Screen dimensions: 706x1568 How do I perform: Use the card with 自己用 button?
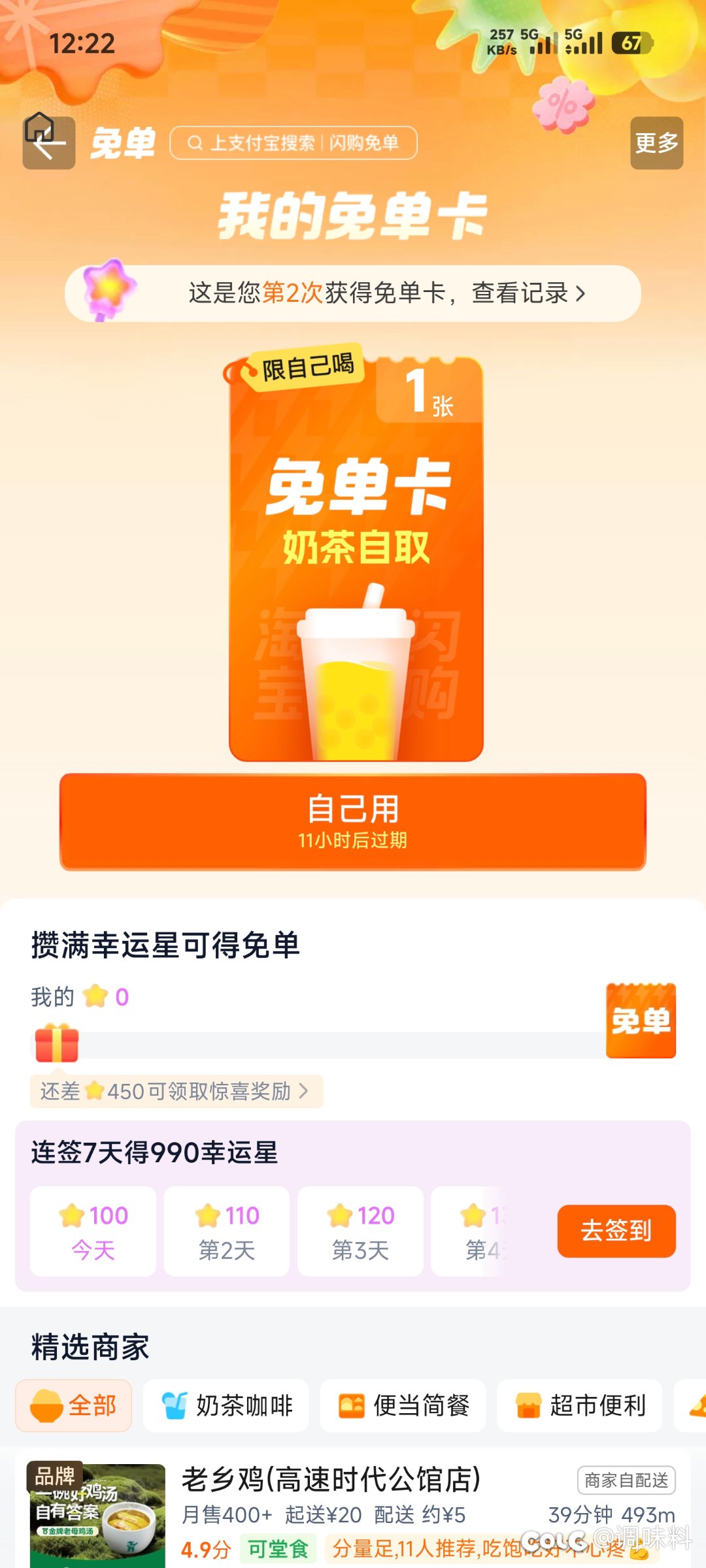click(353, 821)
